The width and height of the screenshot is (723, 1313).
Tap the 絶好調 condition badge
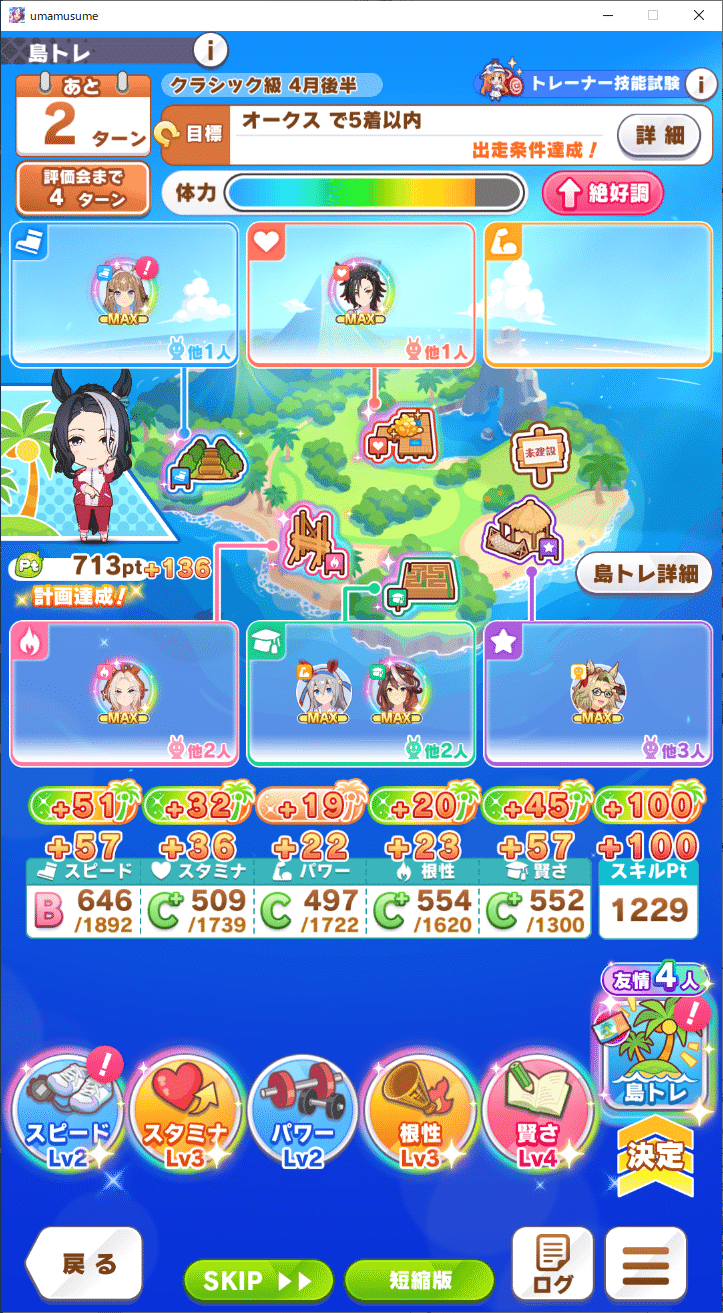coord(603,193)
